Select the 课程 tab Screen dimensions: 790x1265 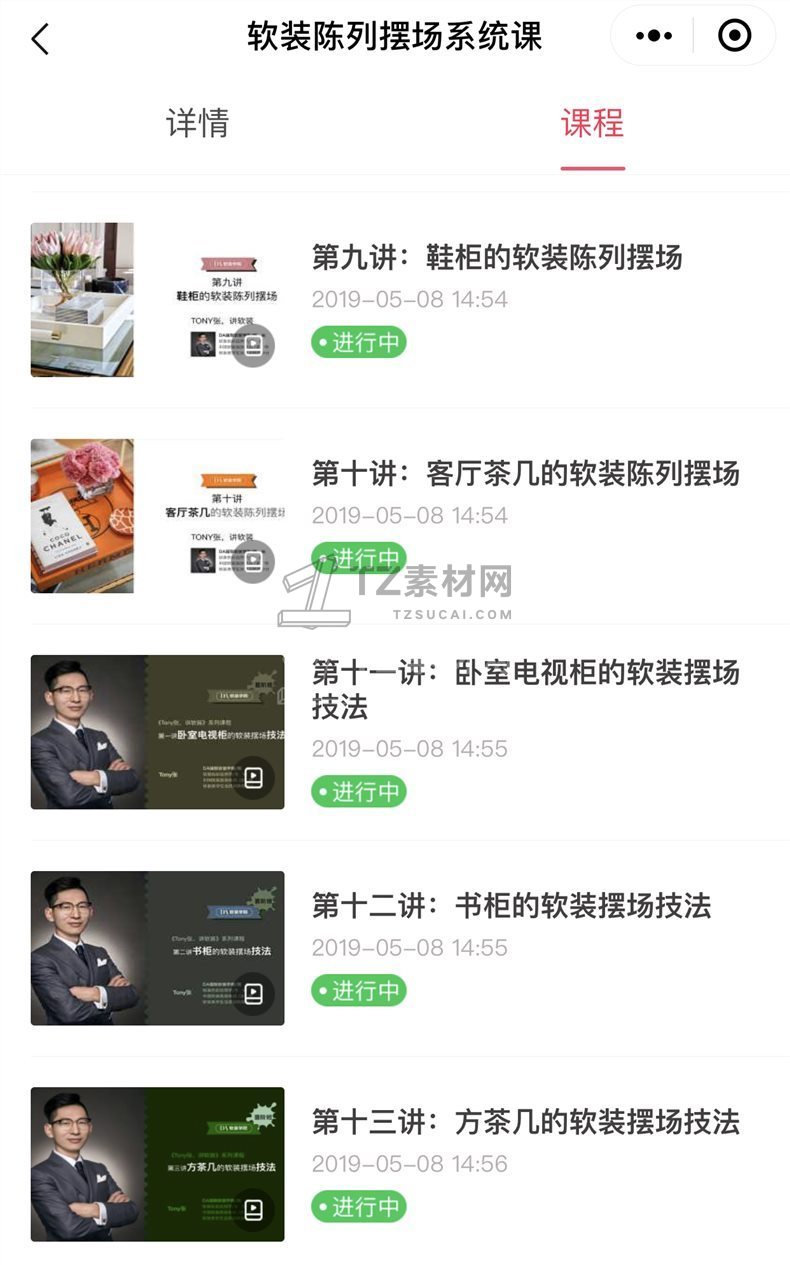pyautogui.click(x=592, y=124)
